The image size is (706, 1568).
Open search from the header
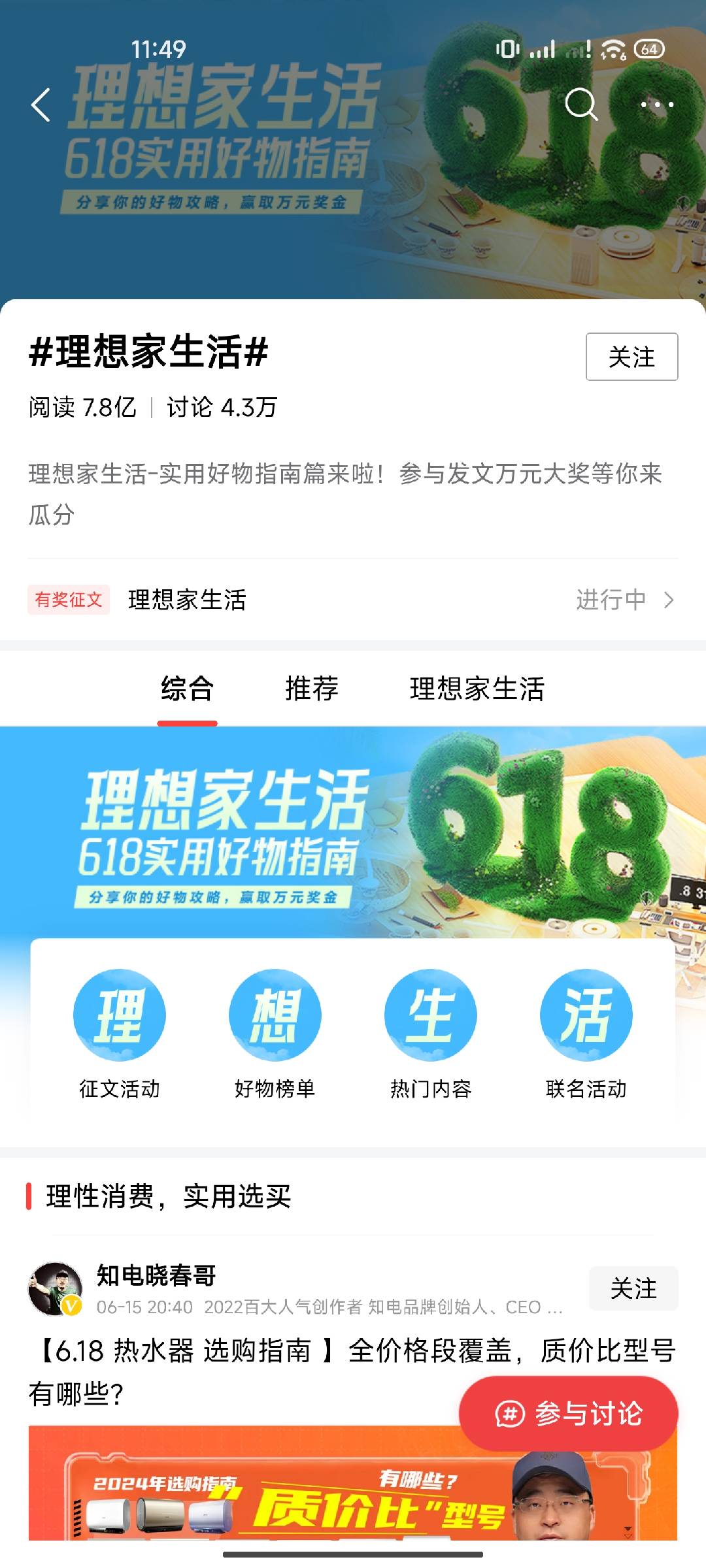click(580, 105)
